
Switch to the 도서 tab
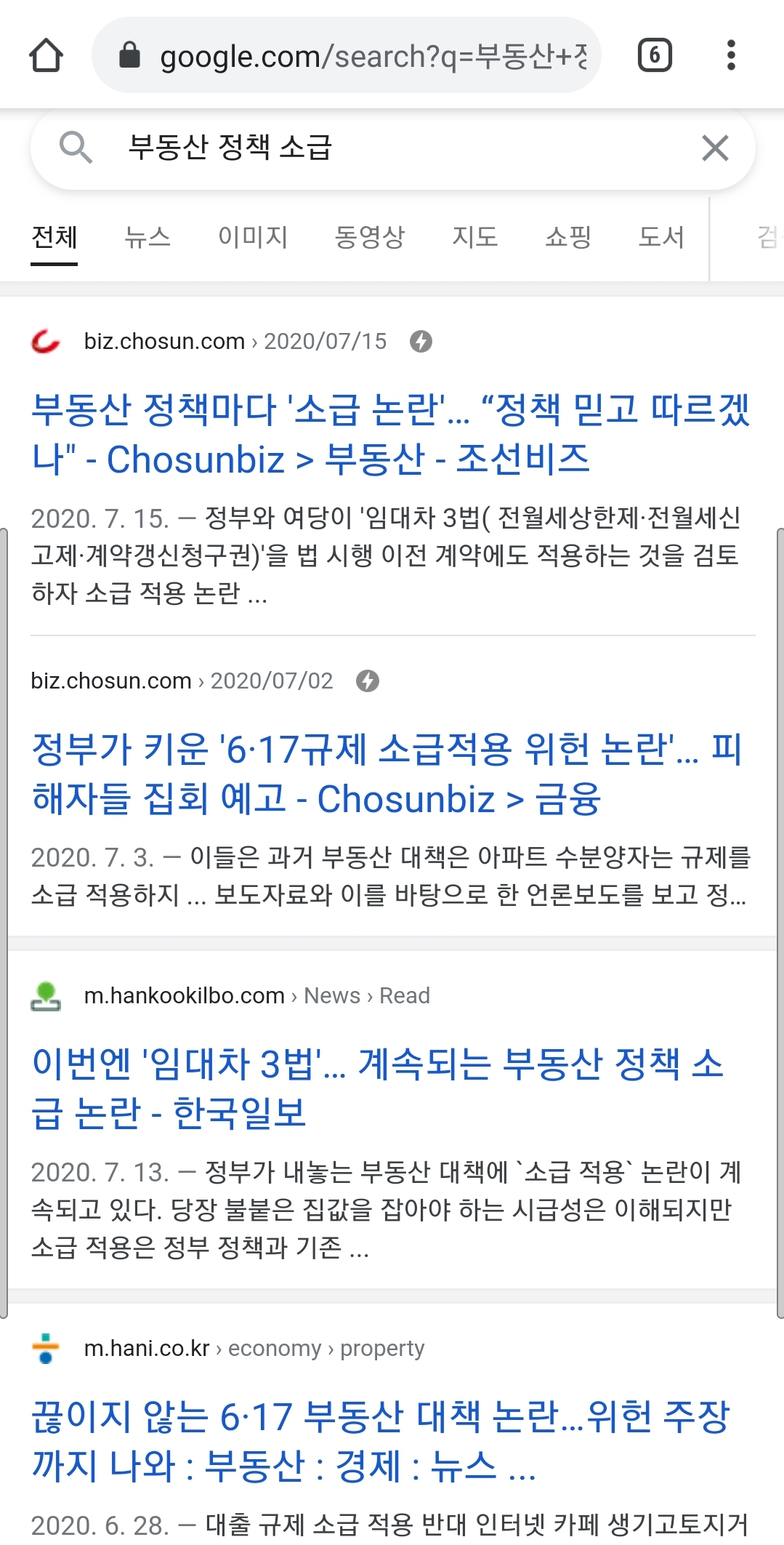[660, 237]
